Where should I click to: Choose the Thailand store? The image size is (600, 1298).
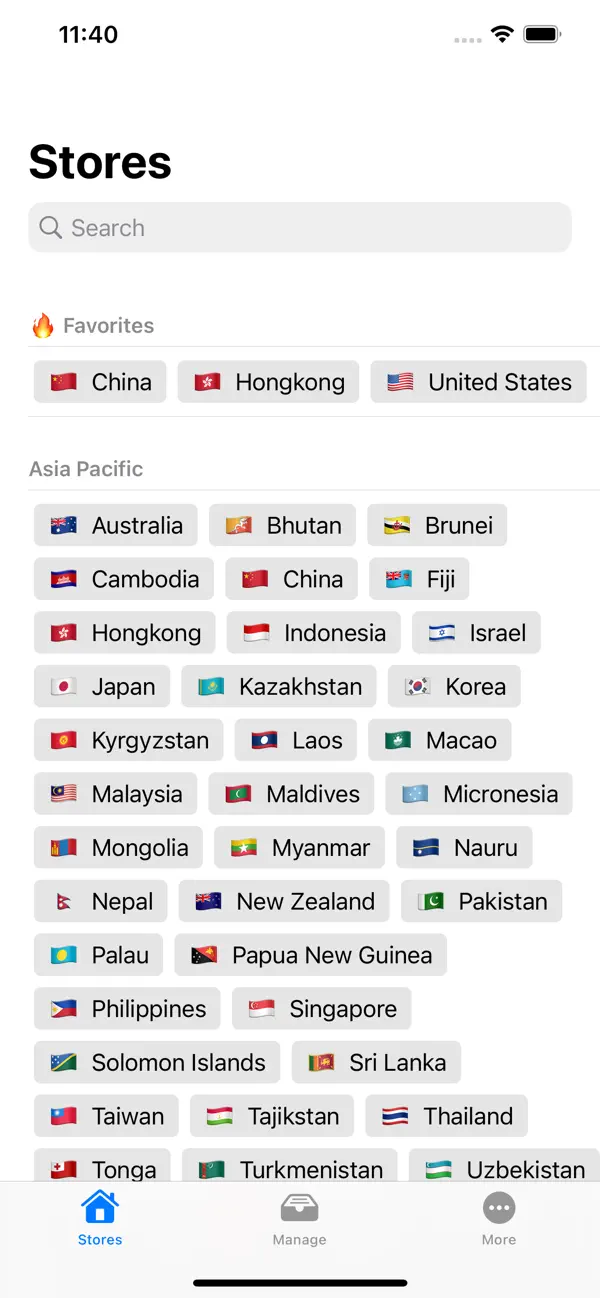tap(446, 1116)
